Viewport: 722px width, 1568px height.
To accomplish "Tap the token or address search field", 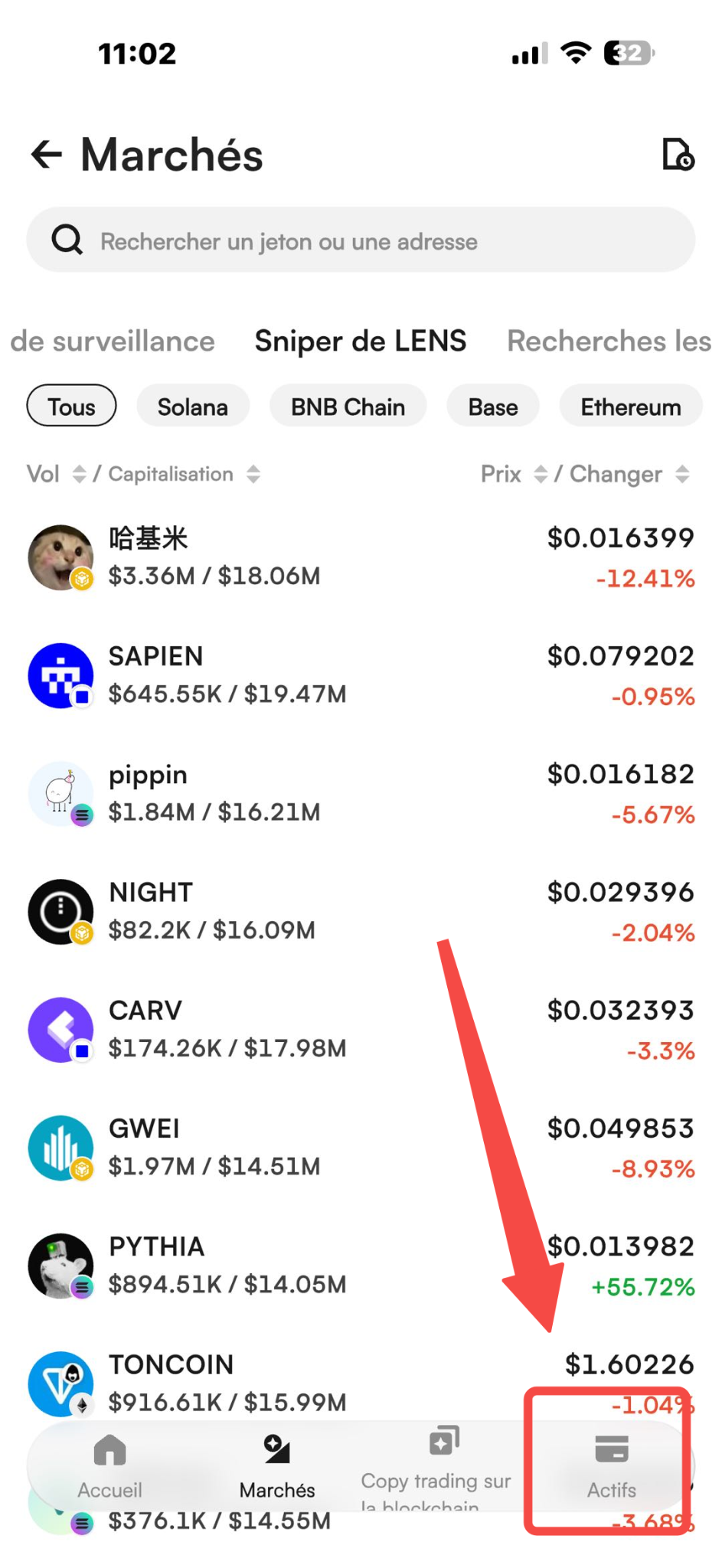I will click(361, 240).
